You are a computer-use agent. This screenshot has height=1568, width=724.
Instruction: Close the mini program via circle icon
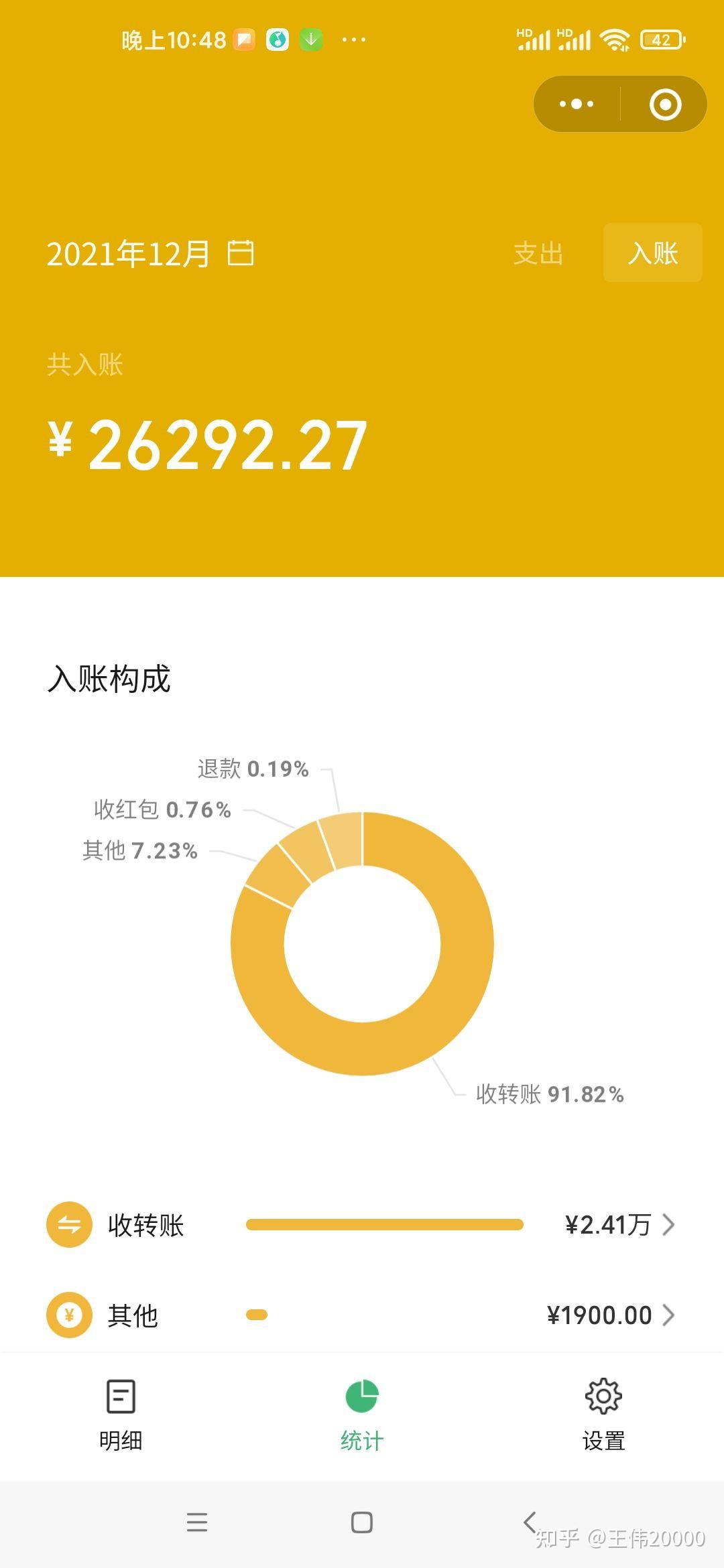pos(665,105)
